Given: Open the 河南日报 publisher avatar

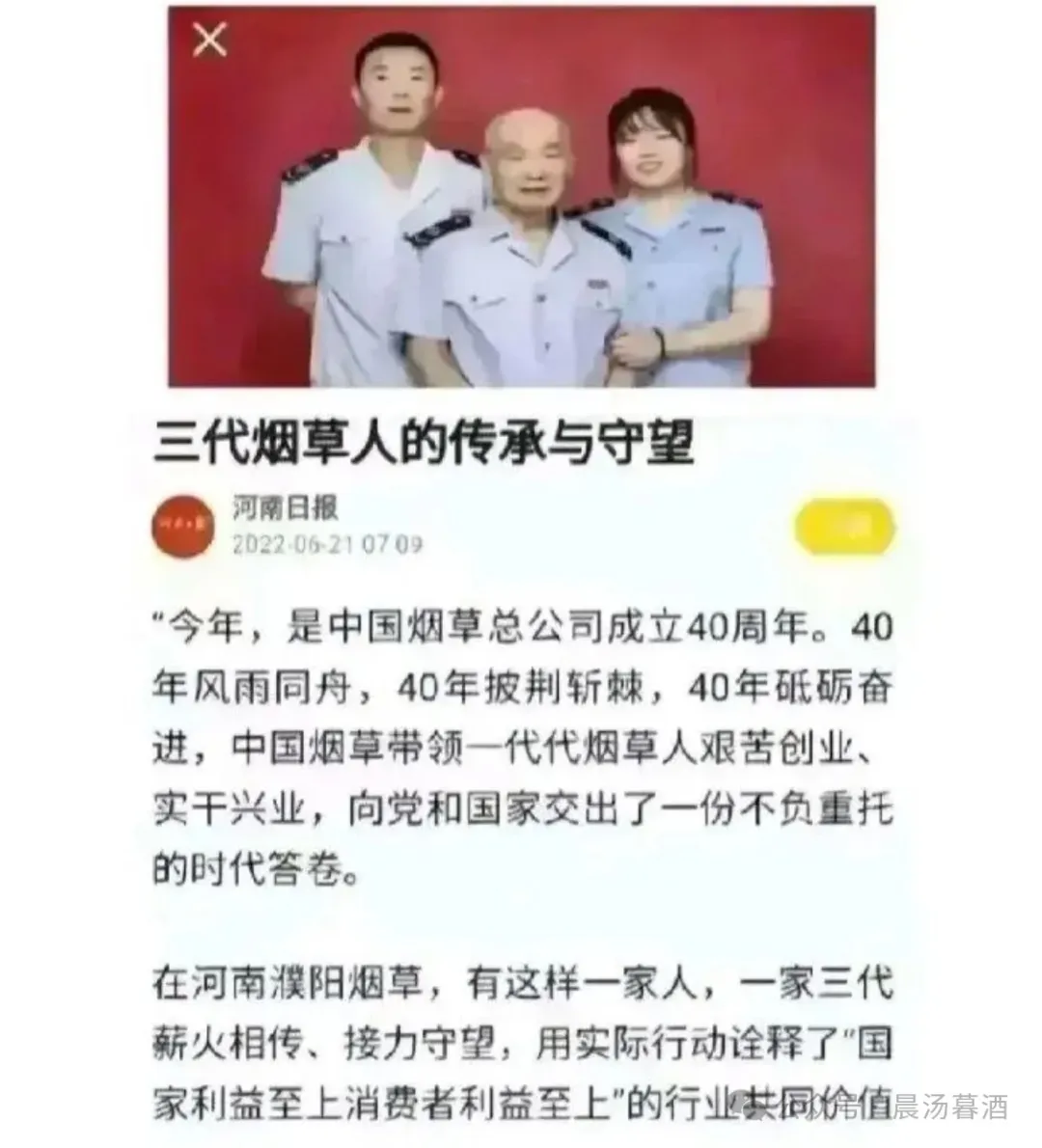Looking at the screenshot, I should 183,527.
